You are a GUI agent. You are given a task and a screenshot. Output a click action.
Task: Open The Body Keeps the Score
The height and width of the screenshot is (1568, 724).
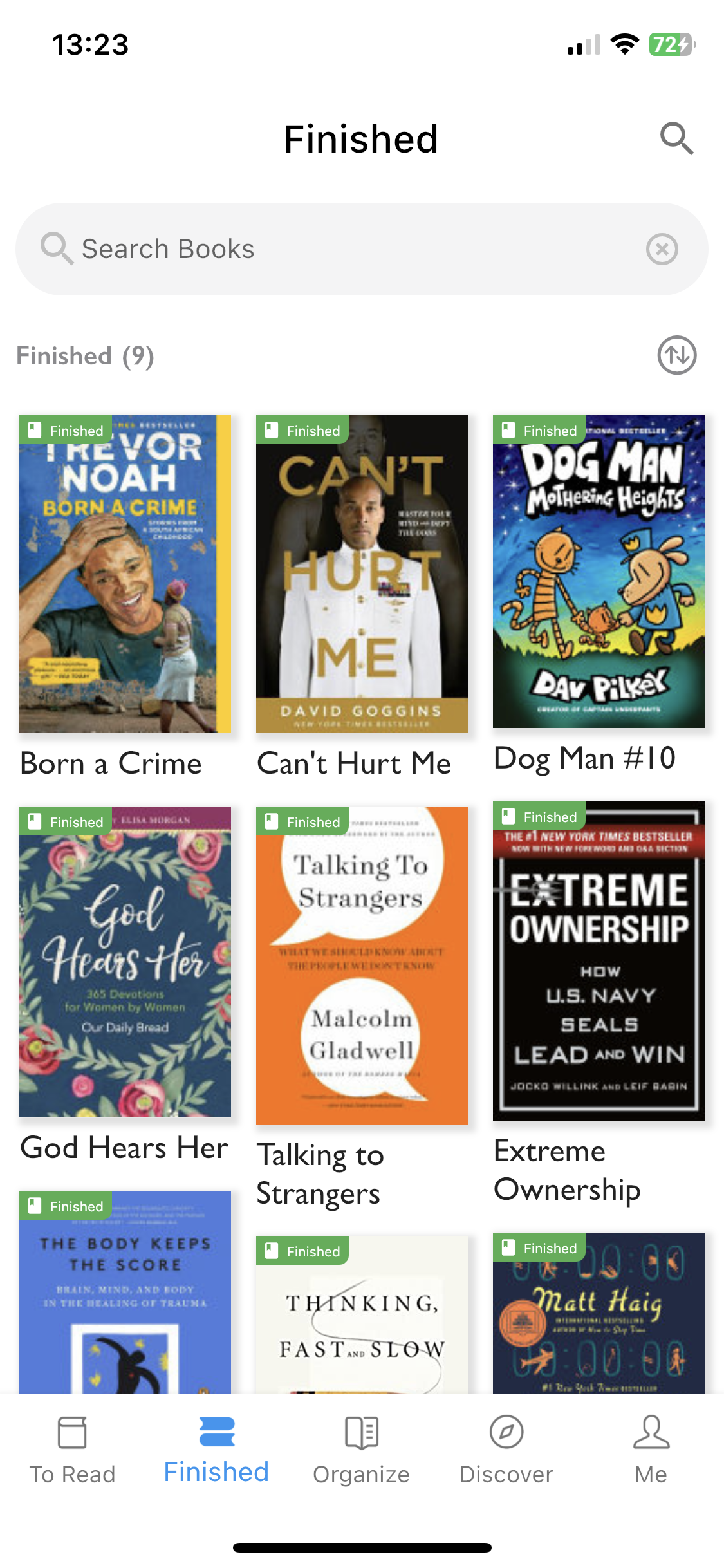click(x=125, y=1293)
